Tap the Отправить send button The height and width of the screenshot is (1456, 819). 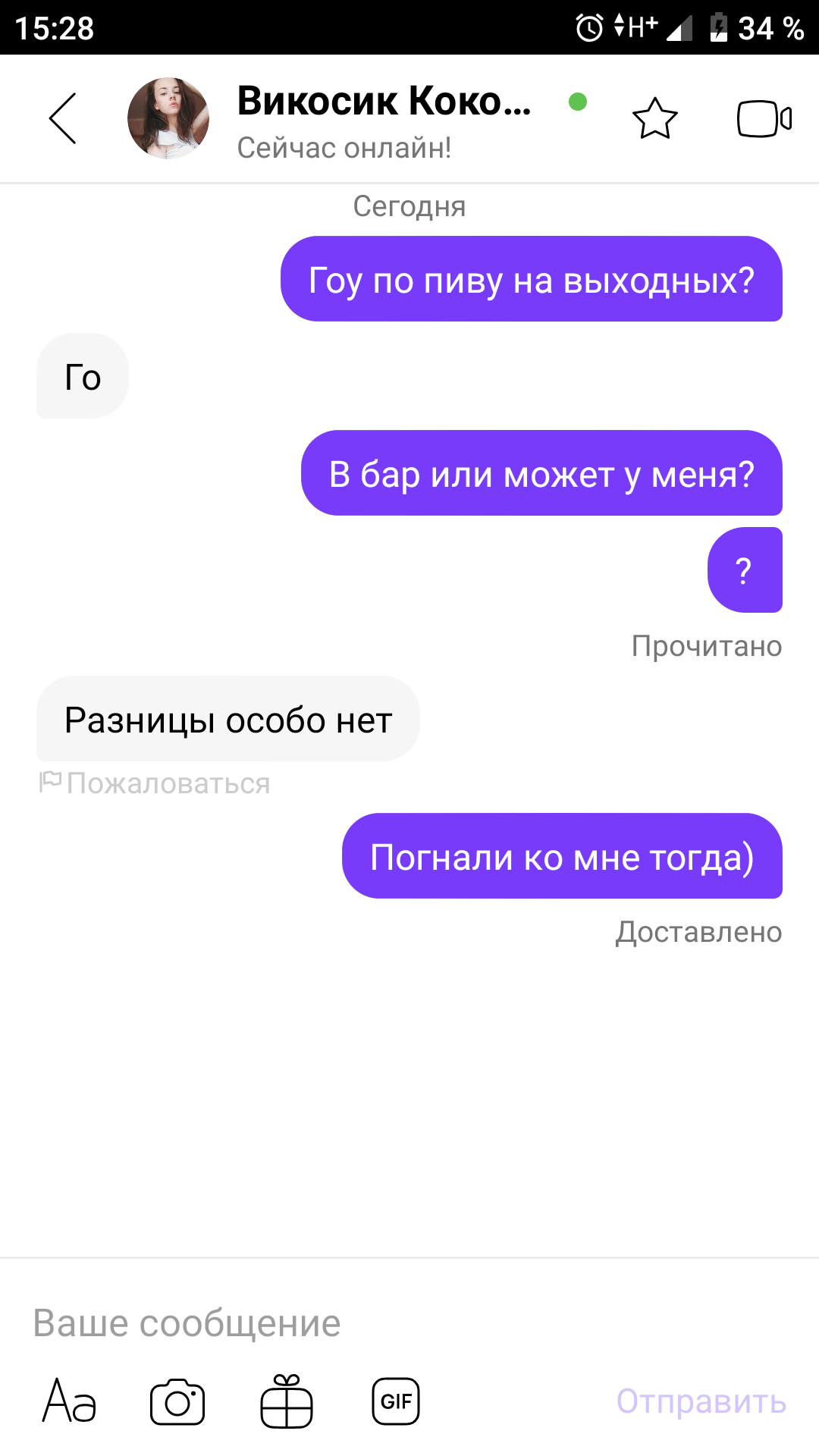701,1401
